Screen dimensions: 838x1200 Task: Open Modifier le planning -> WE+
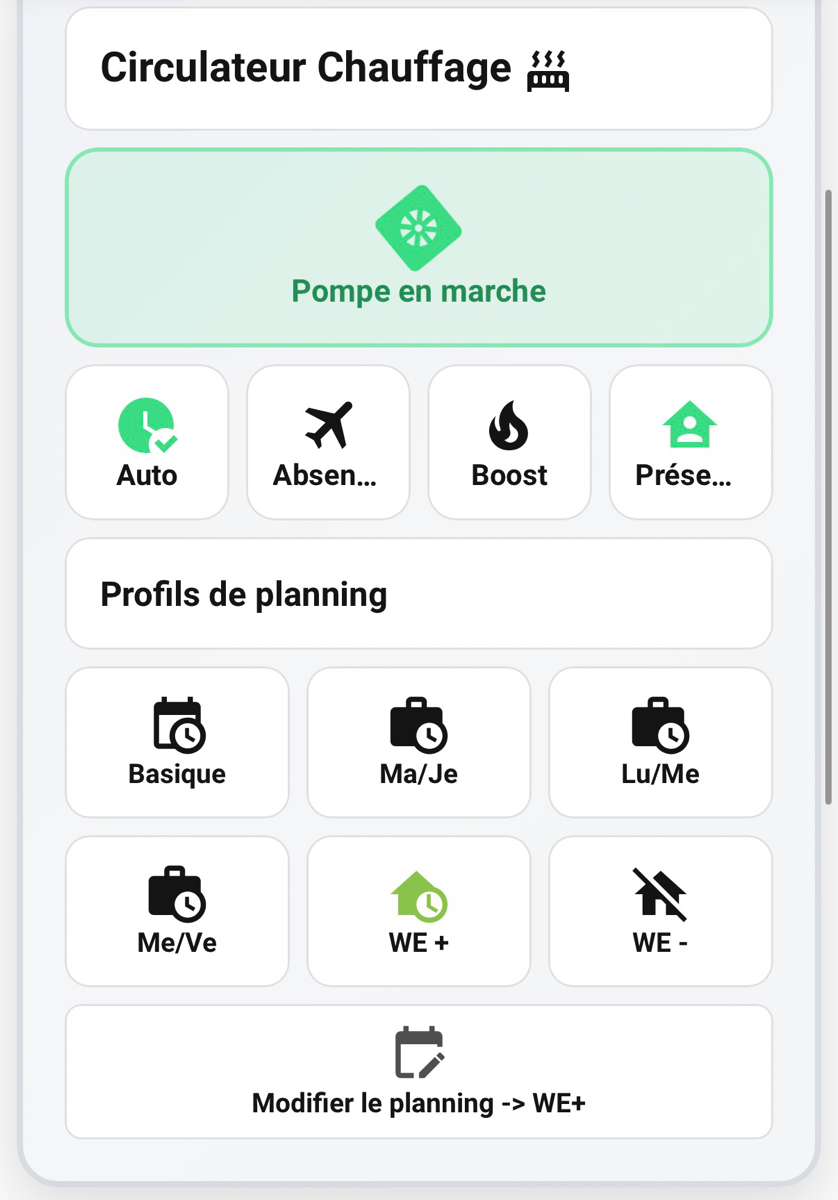pos(419,1072)
